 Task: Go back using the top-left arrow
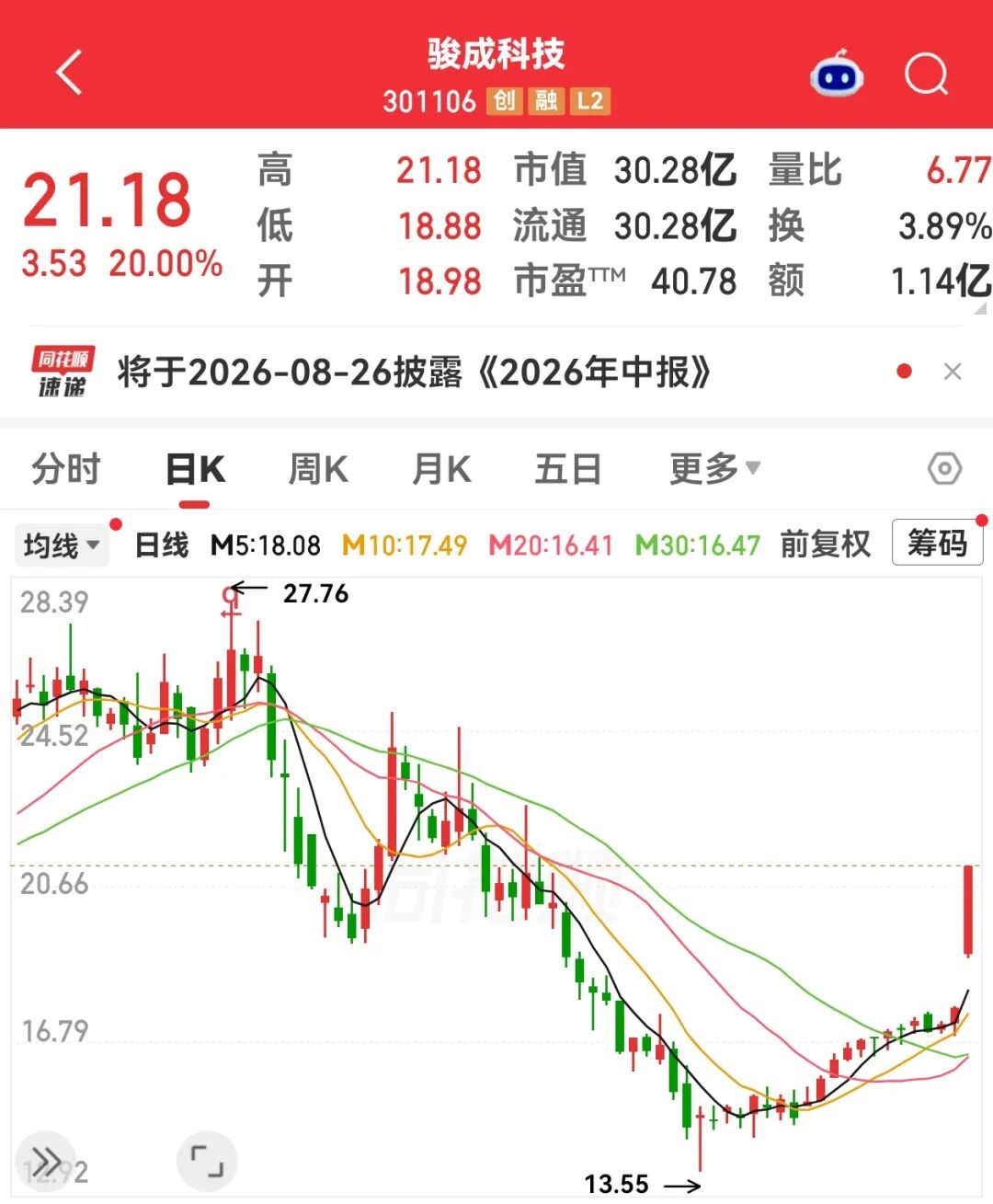point(69,73)
